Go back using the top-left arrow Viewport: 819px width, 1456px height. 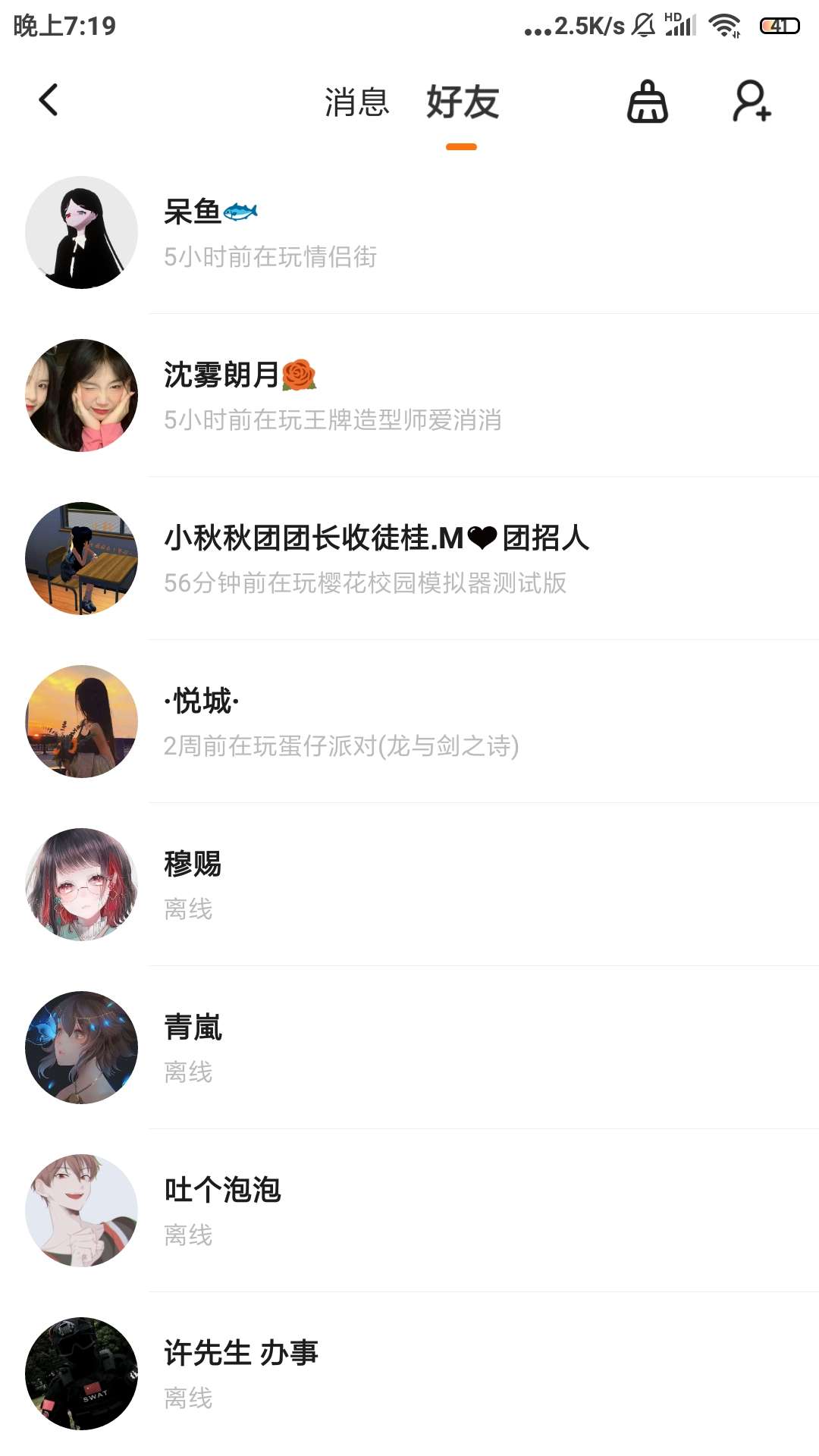(x=49, y=100)
